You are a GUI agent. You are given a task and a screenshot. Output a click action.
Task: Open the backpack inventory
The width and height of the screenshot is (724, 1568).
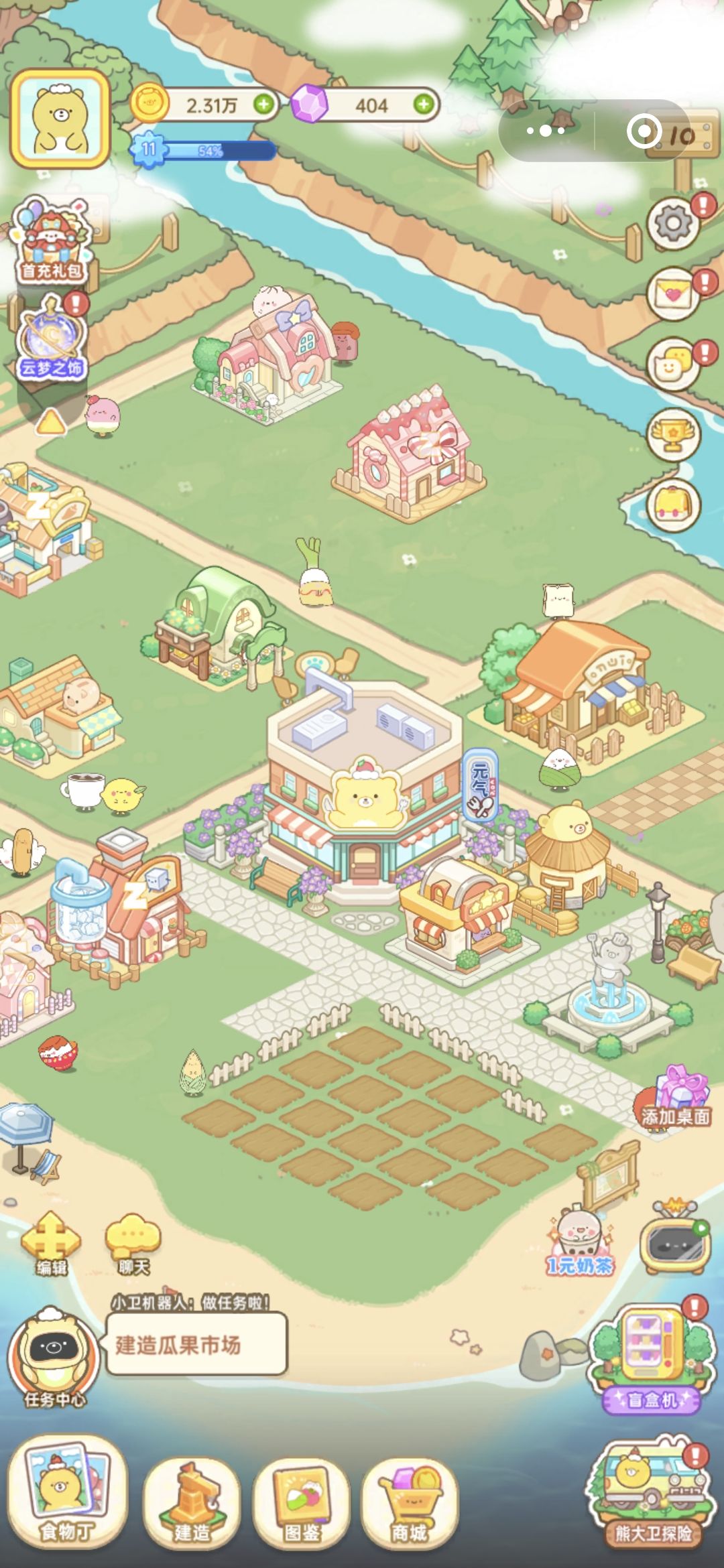click(x=673, y=505)
